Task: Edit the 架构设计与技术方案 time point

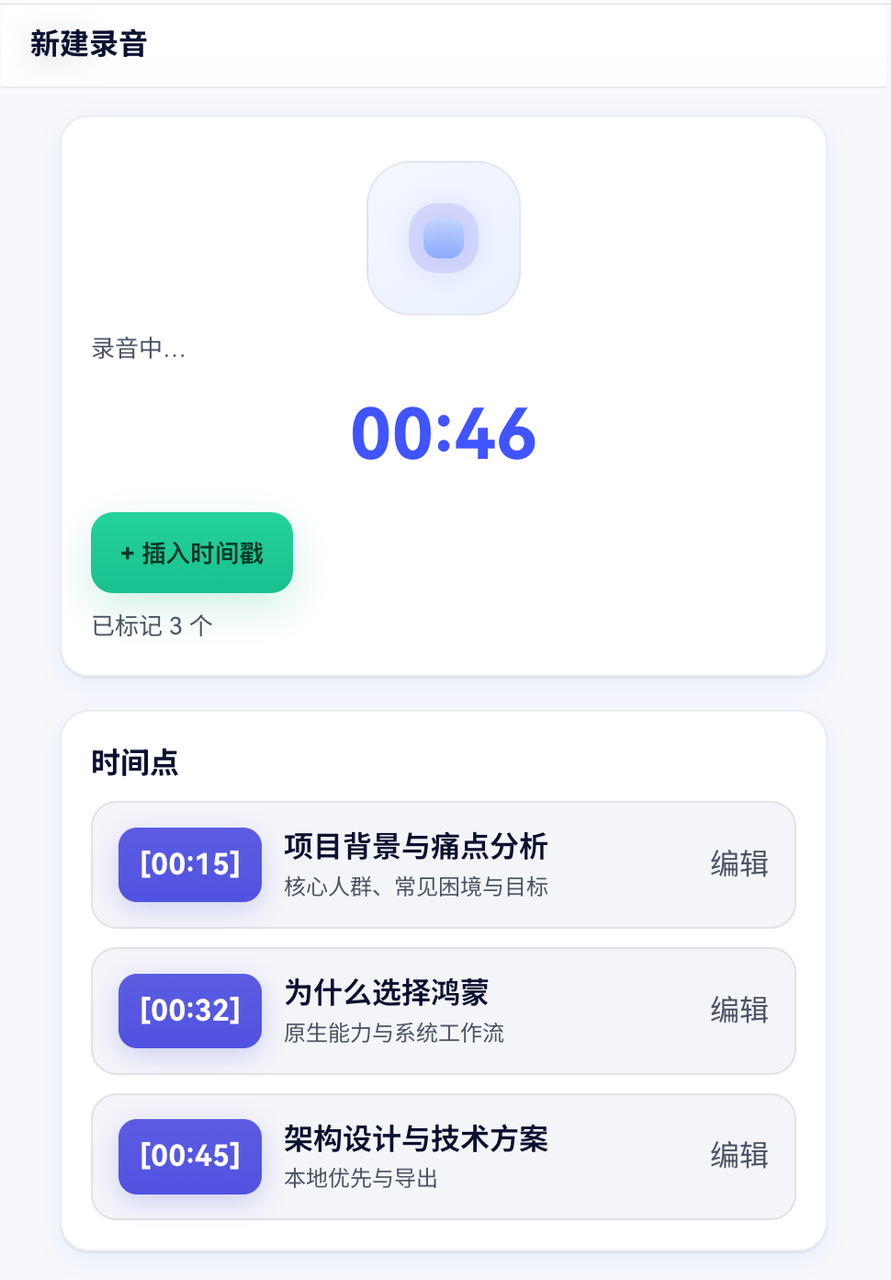Action: coord(739,1156)
